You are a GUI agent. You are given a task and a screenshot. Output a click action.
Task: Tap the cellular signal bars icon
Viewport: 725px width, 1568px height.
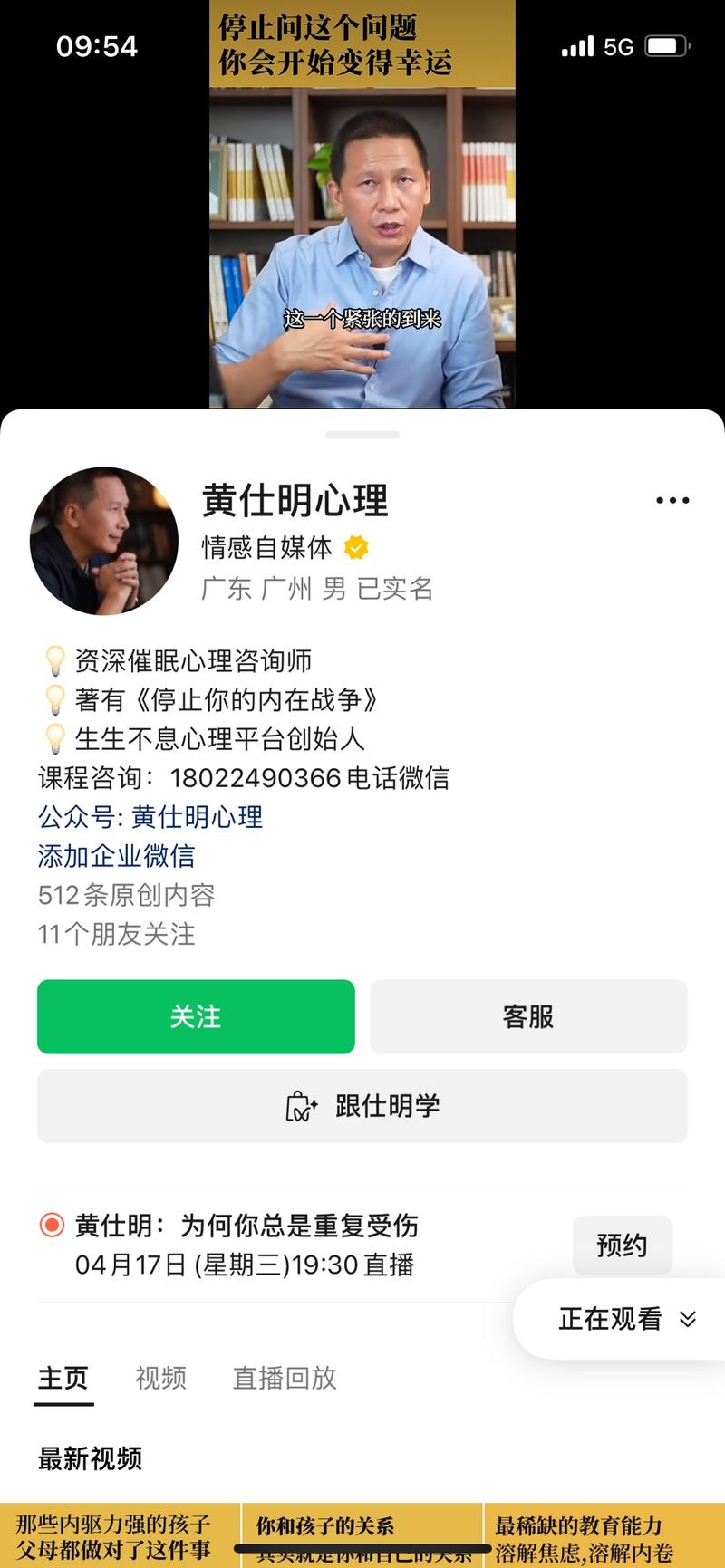pyautogui.click(x=578, y=44)
